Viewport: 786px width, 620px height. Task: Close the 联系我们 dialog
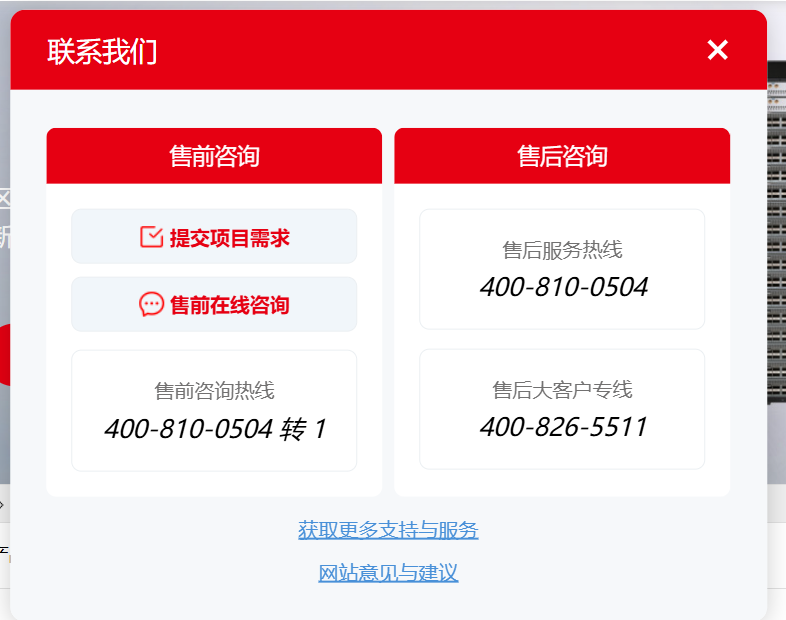pos(717,50)
